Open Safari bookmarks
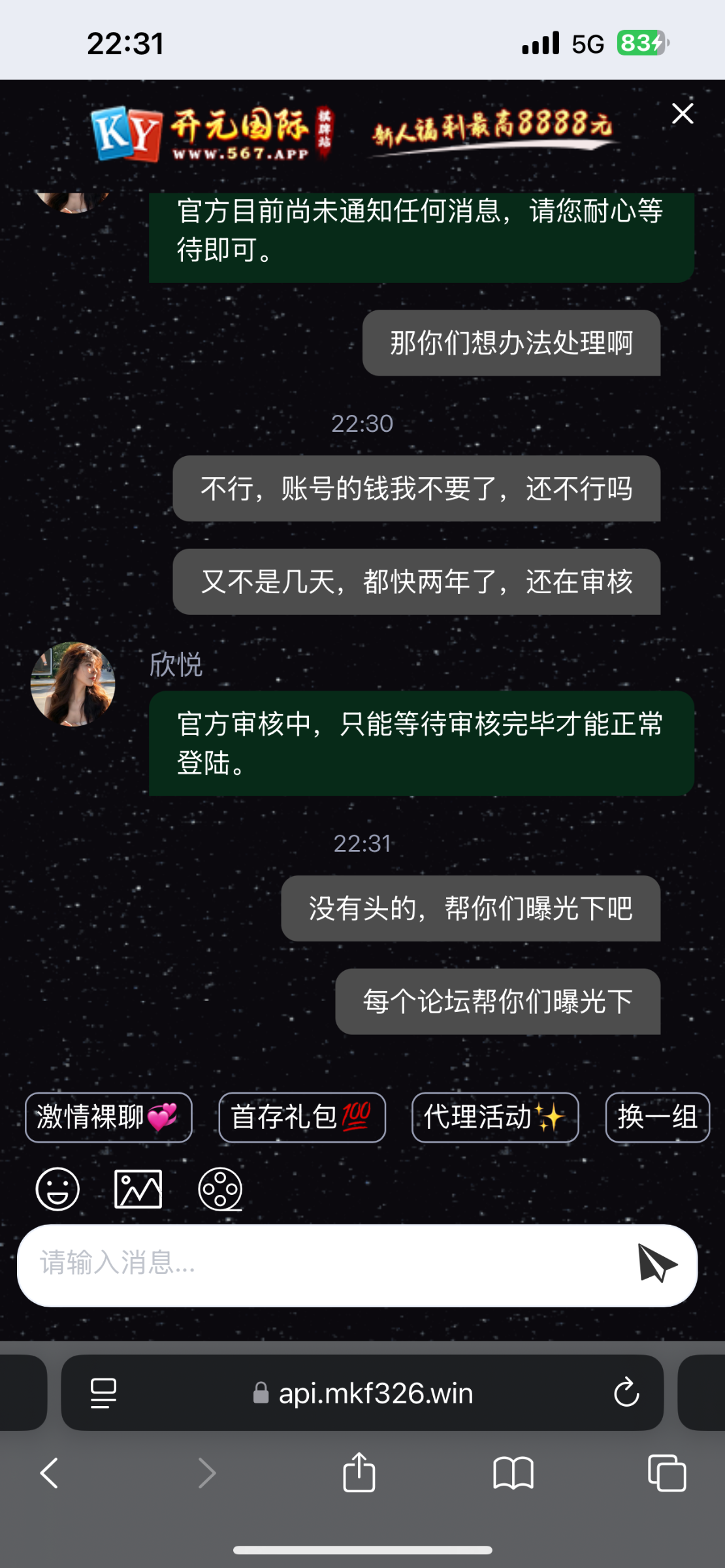The image size is (725, 1568). point(513,1473)
